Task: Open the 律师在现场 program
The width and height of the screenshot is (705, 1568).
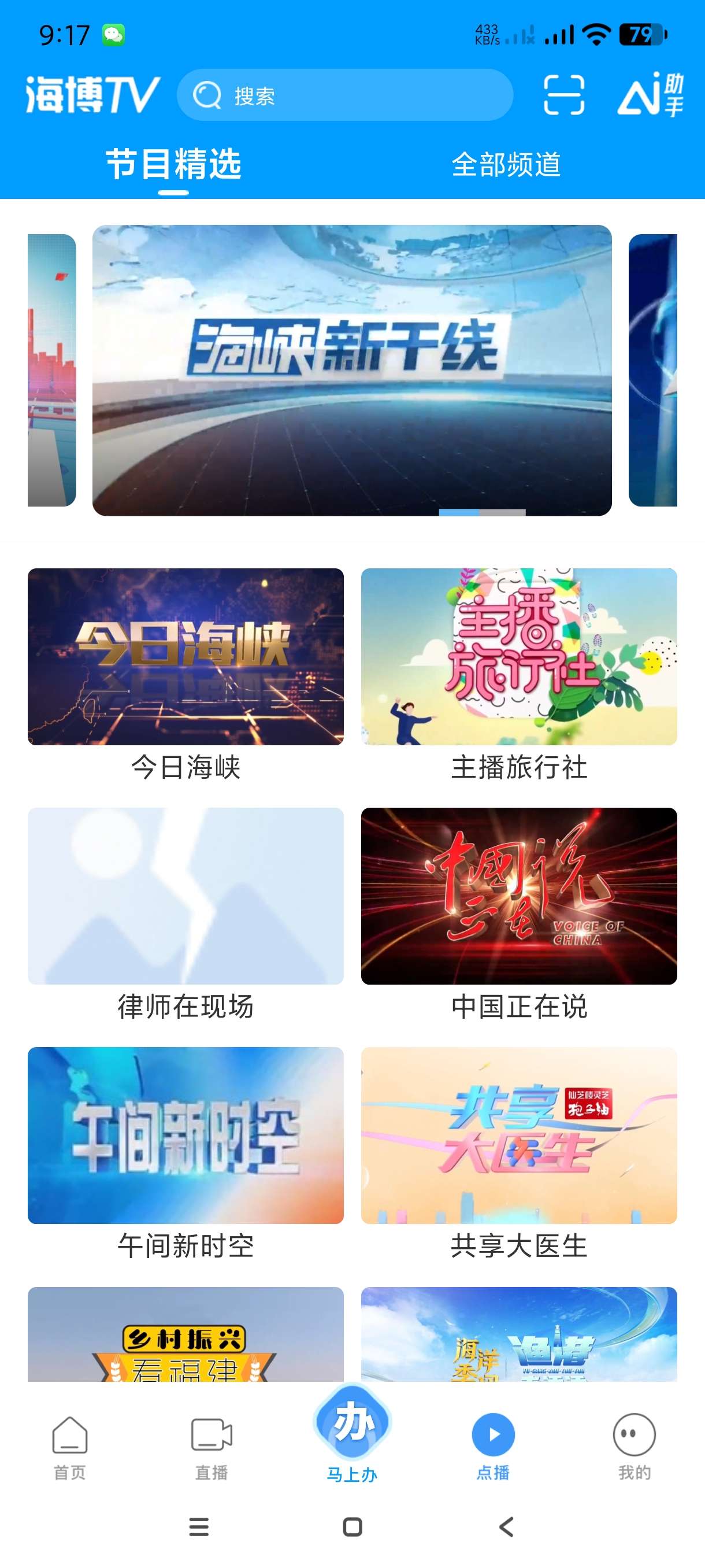Action: click(x=185, y=896)
